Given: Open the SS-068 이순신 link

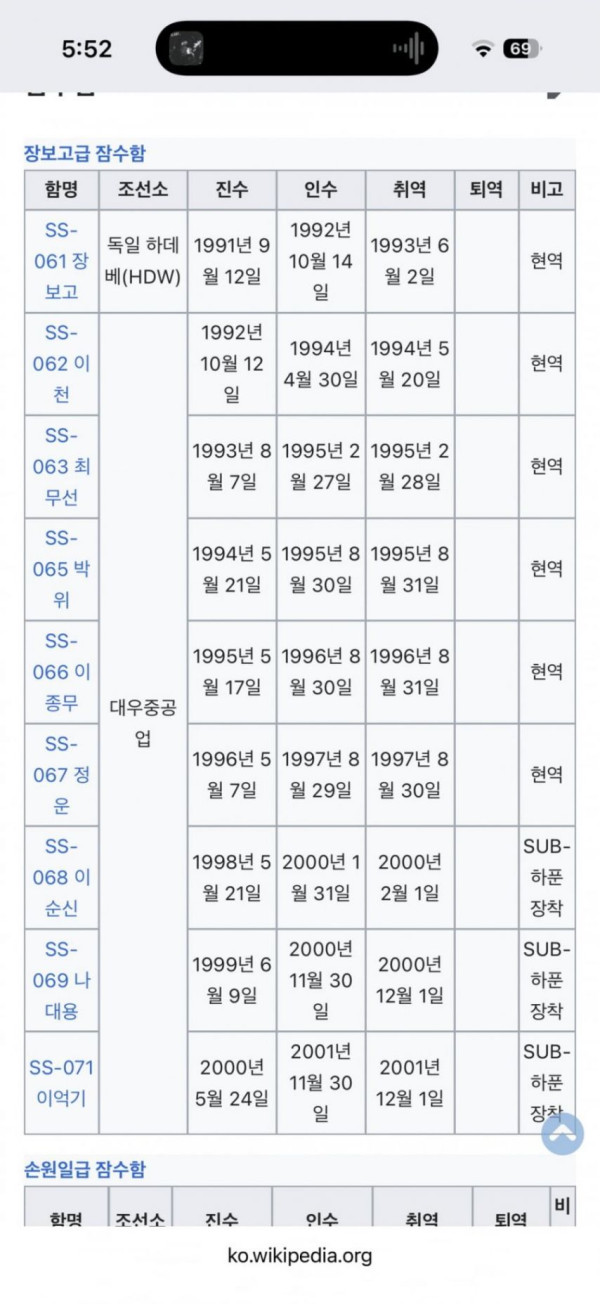Looking at the screenshot, I should 62,878.
